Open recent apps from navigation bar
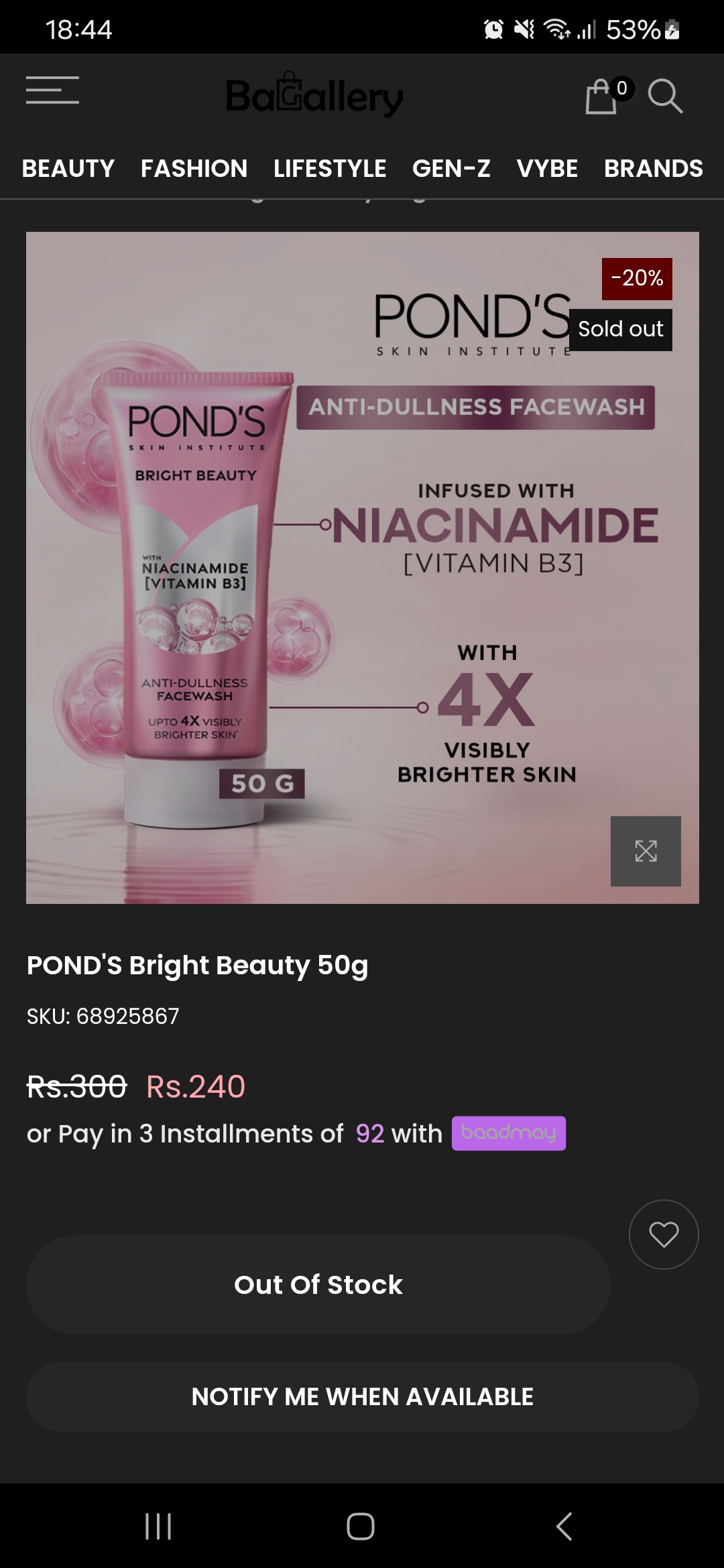Screen dimensions: 724x1568 (x=159, y=1526)
